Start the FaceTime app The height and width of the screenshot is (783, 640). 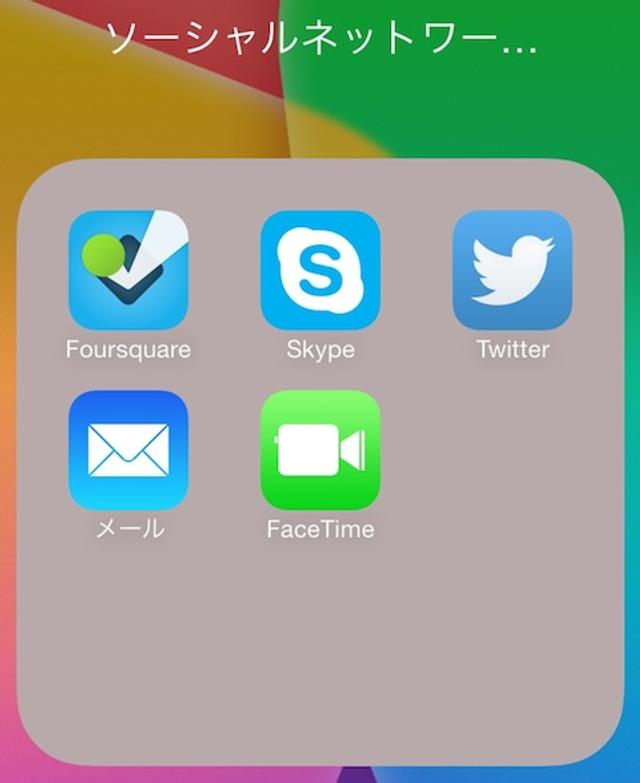[320, 450]
